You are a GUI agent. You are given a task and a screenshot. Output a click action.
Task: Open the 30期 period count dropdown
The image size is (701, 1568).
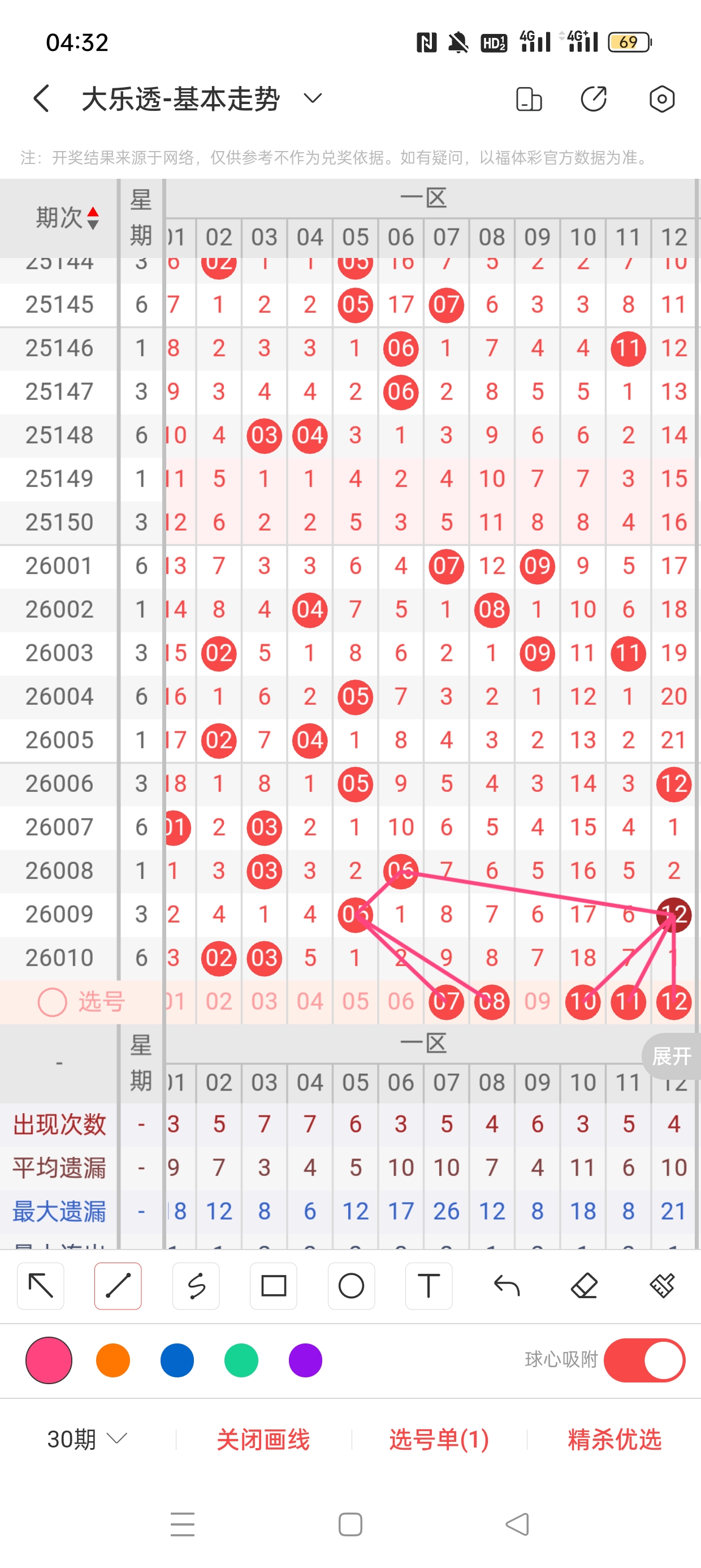click(87, 1439)
